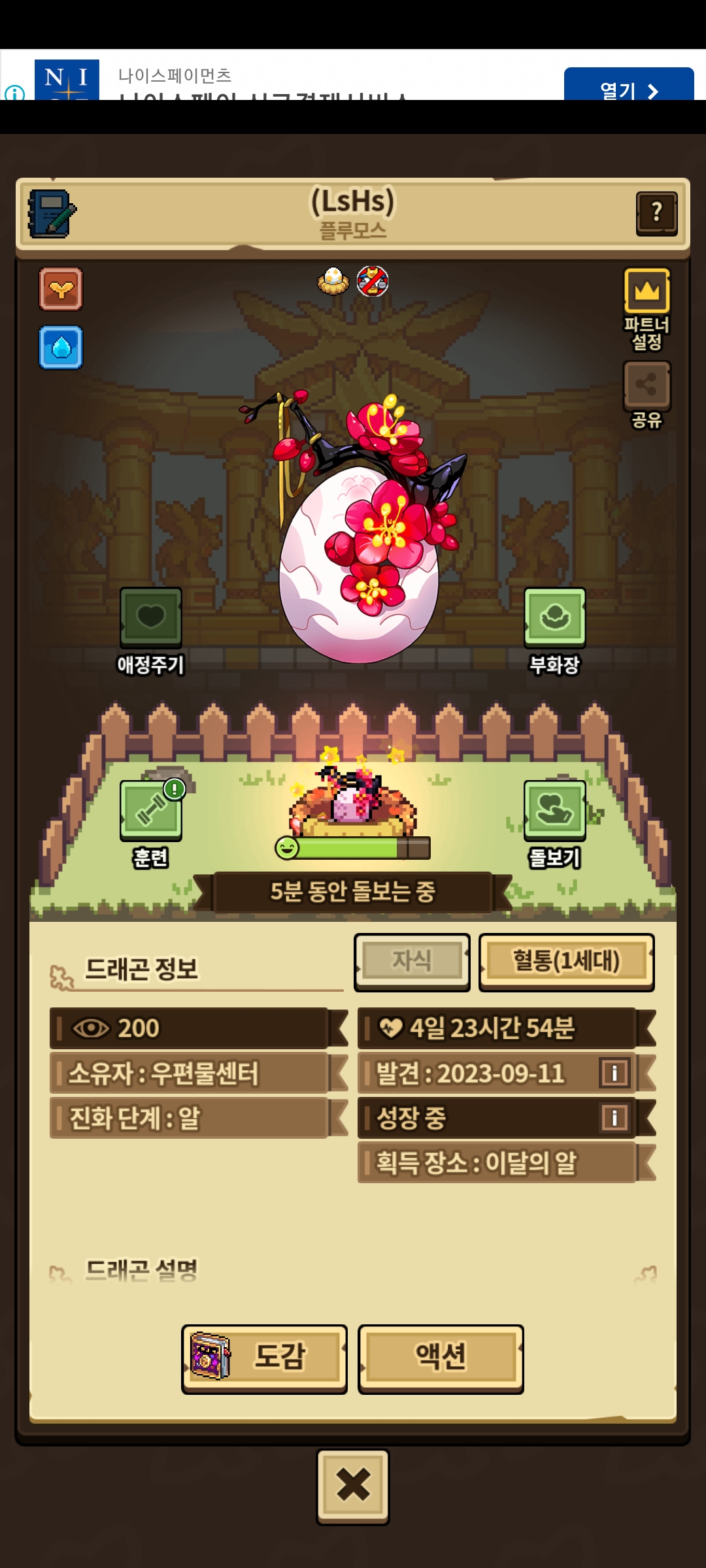
Task: Show info for 발견 date
Action: [614, 1073]
